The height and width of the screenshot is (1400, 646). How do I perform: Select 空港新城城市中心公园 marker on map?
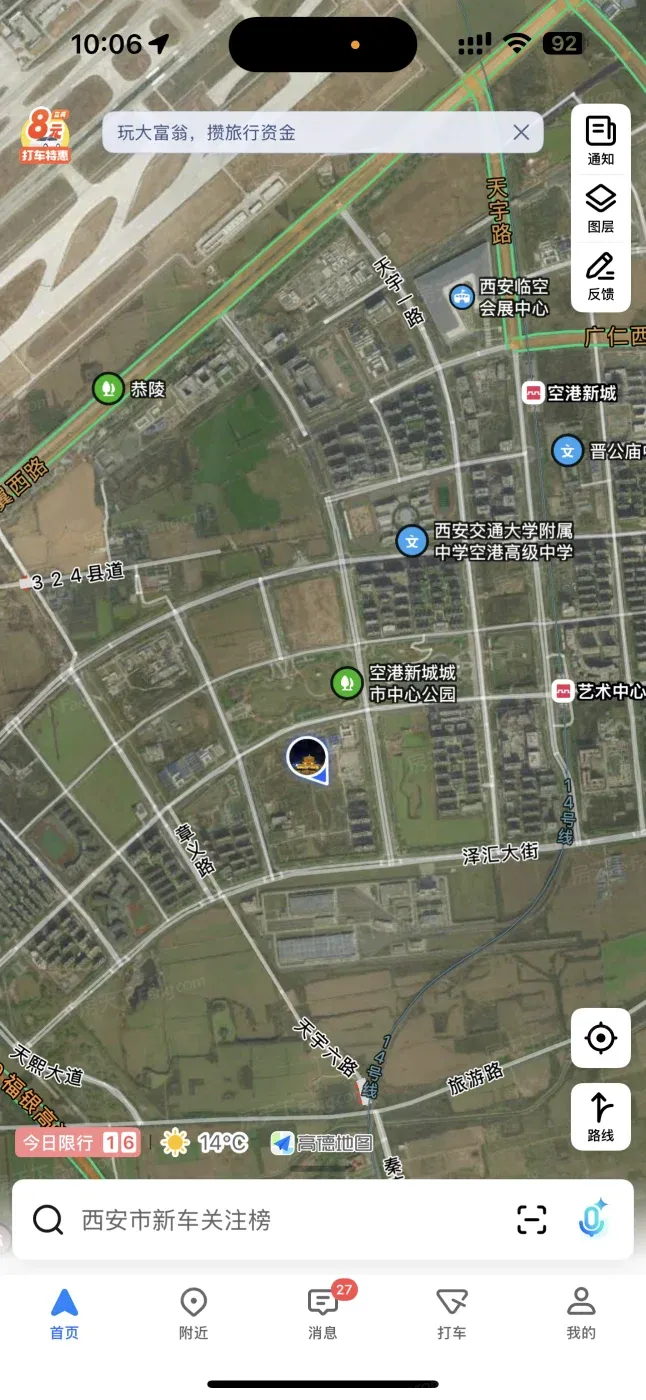click(347, 683)
